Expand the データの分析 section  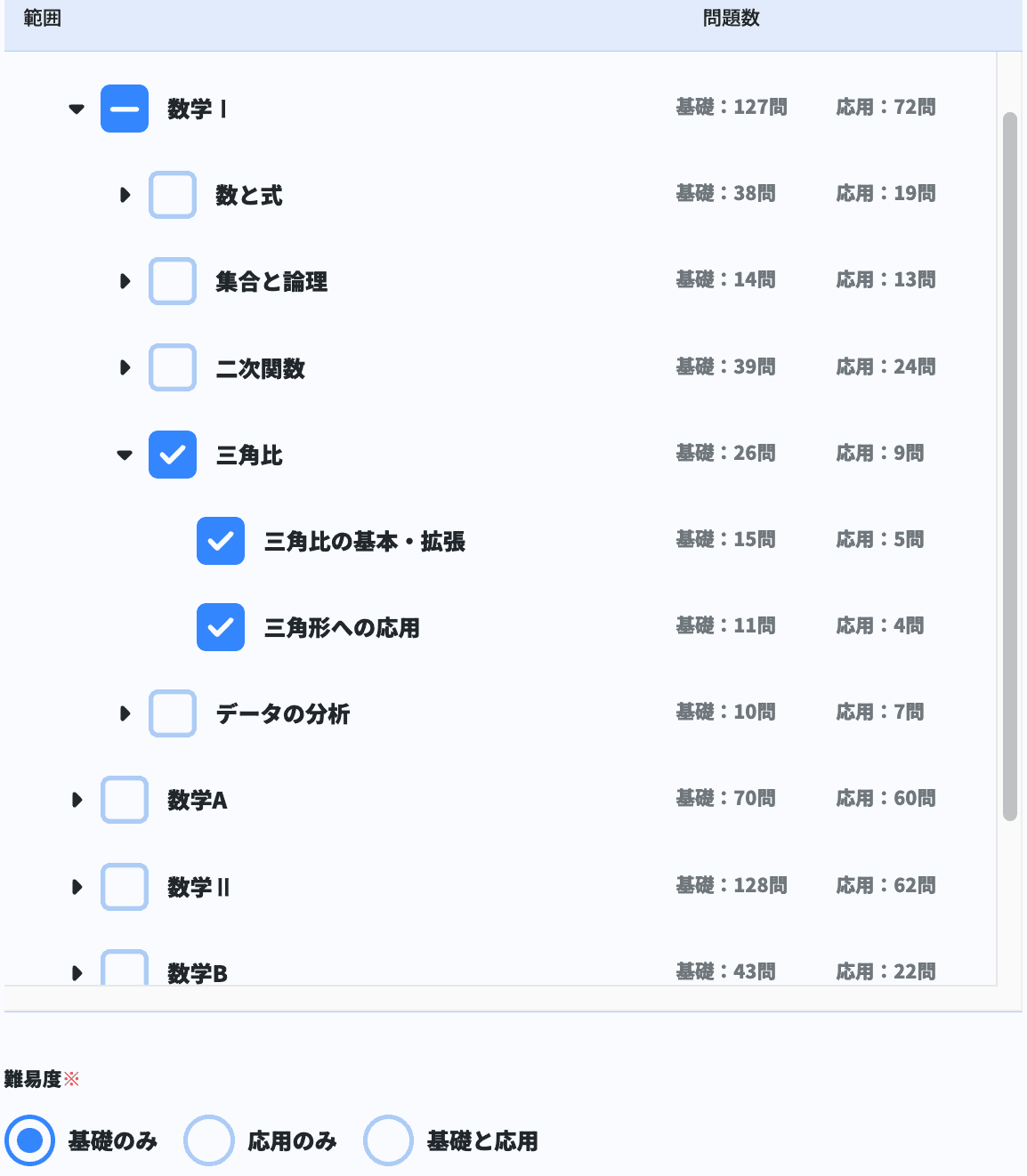125,713
